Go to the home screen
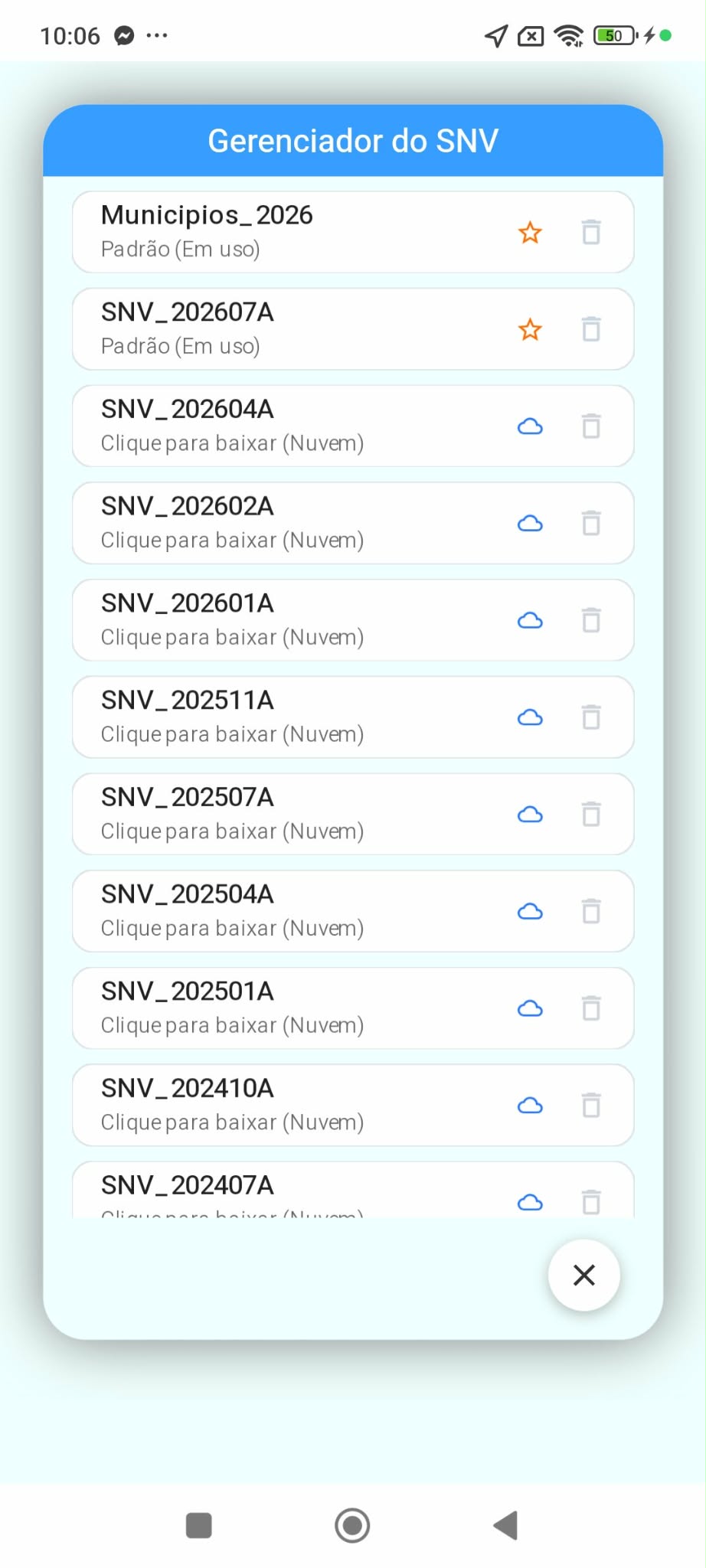Screen dimensions: 706x1568 pos(352,1525)
